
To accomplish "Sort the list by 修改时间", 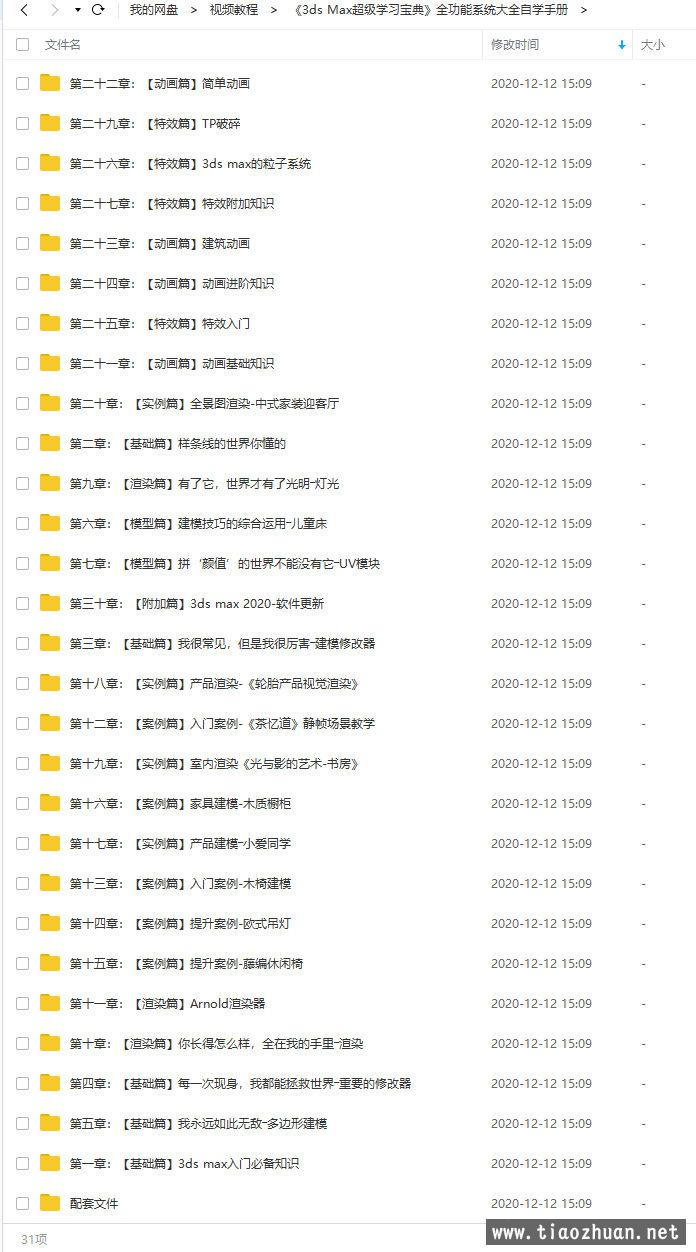I will [515, 45].
